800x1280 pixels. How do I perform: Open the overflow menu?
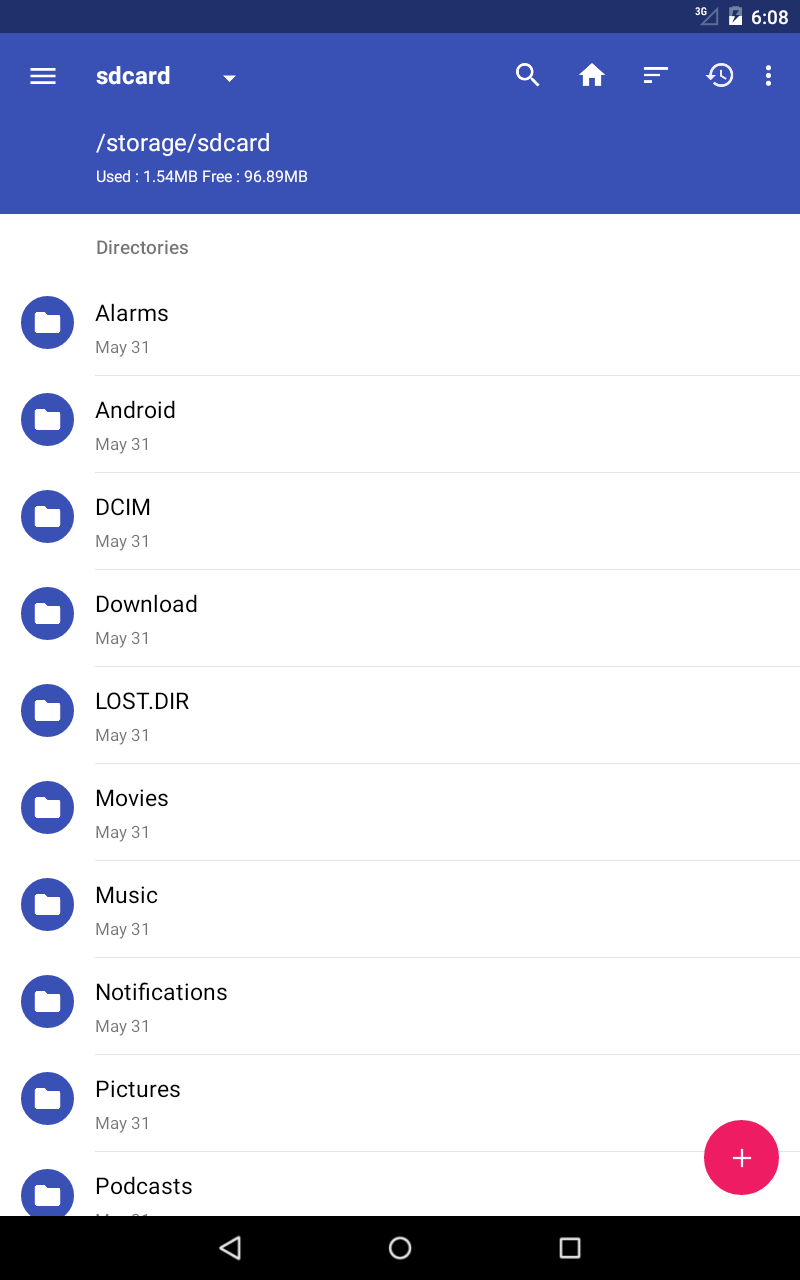pyautogui.click(x=768, y=76)
